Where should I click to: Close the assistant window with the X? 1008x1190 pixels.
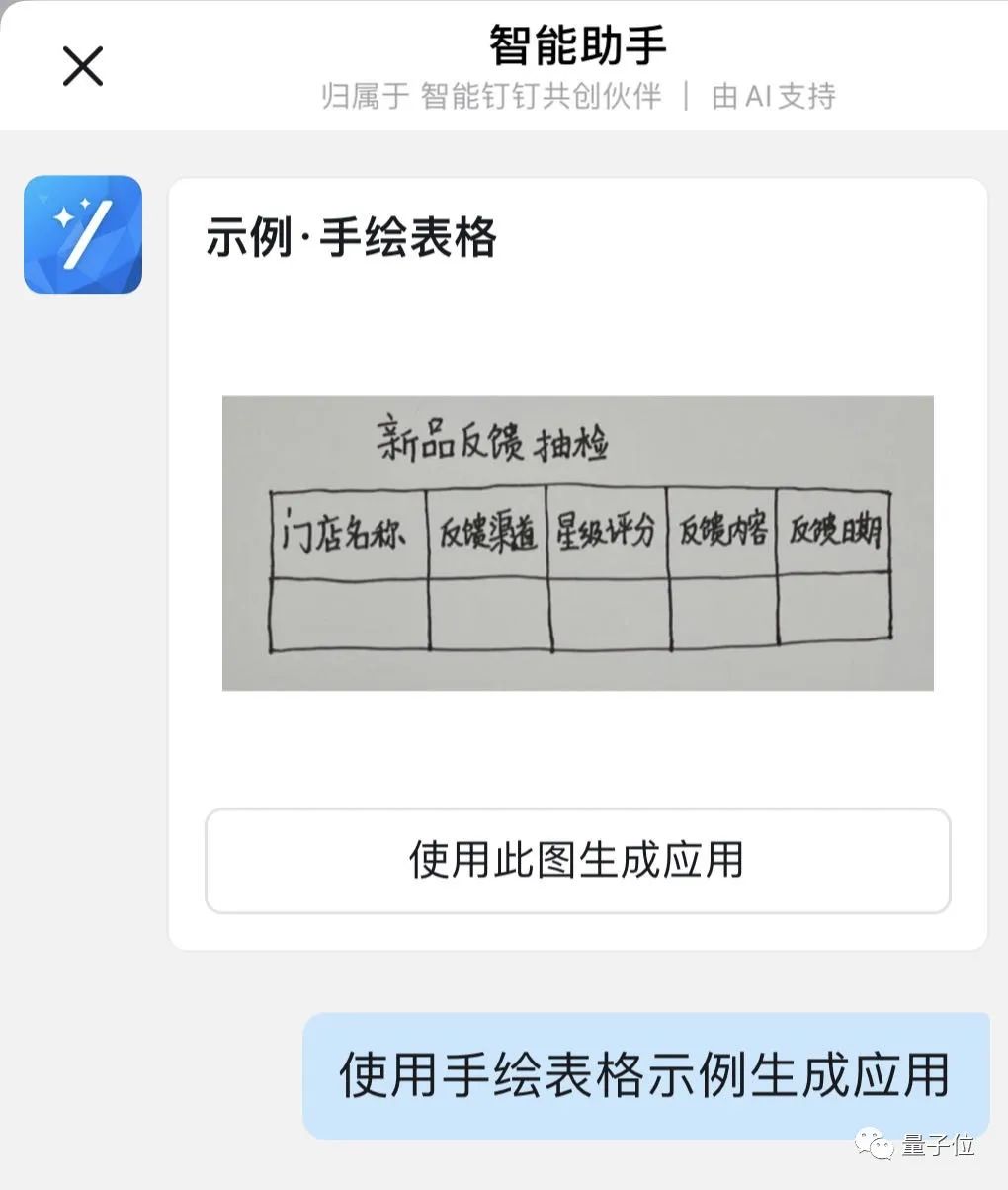pyautogui.click(x=82, y=66)
